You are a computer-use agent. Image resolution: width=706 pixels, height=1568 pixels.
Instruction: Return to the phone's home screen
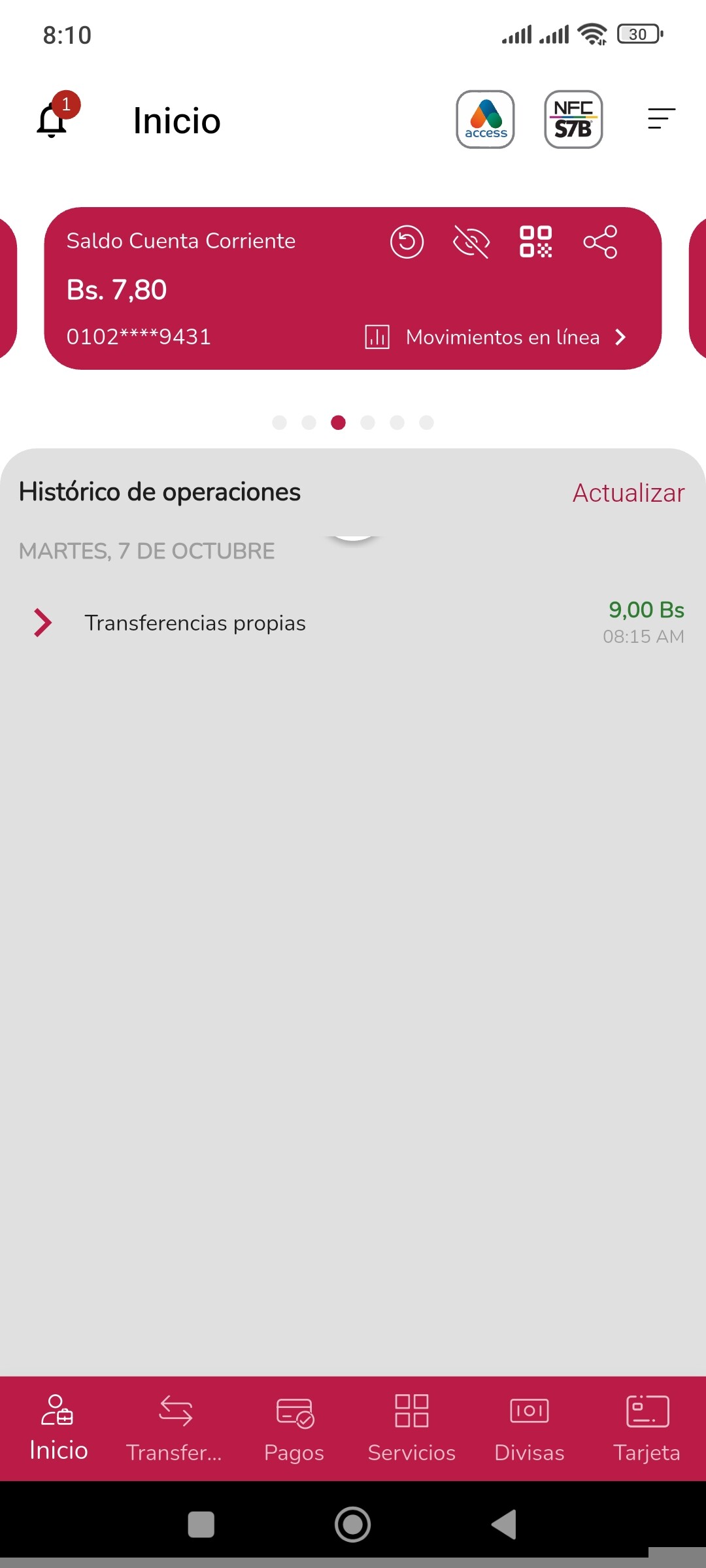tap(353, 1524)
